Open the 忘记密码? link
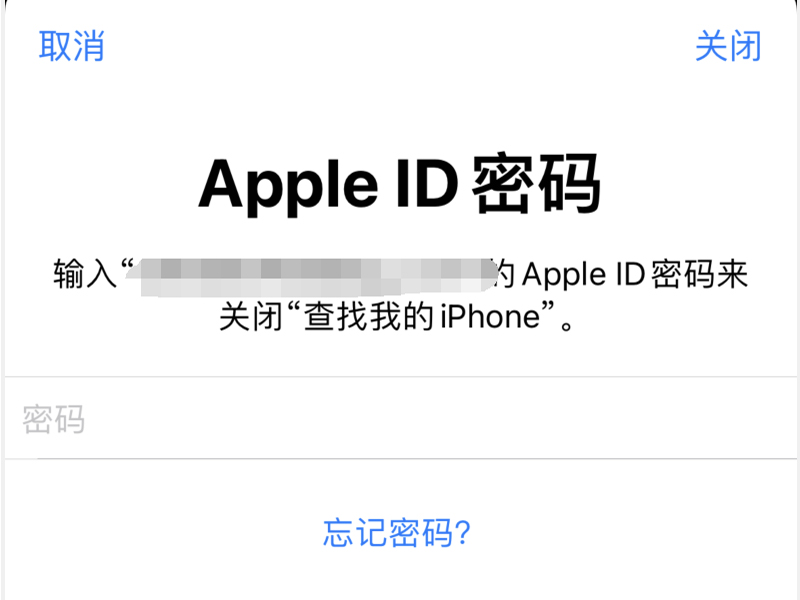The height and width of the screenshot is (600, 800). pyautogui.click(x=397, y=532)
